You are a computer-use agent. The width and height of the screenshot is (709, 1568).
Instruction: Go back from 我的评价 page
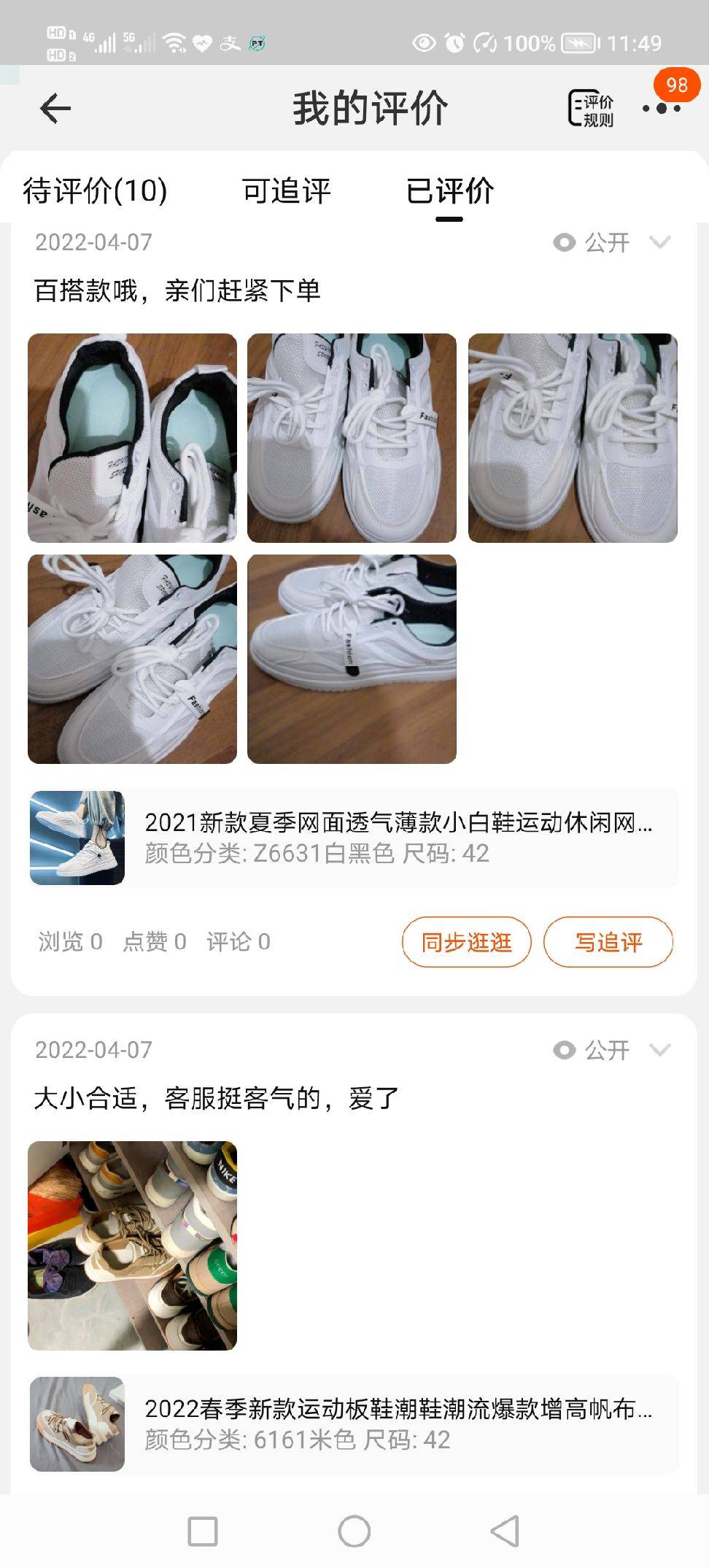pos(55,109)
